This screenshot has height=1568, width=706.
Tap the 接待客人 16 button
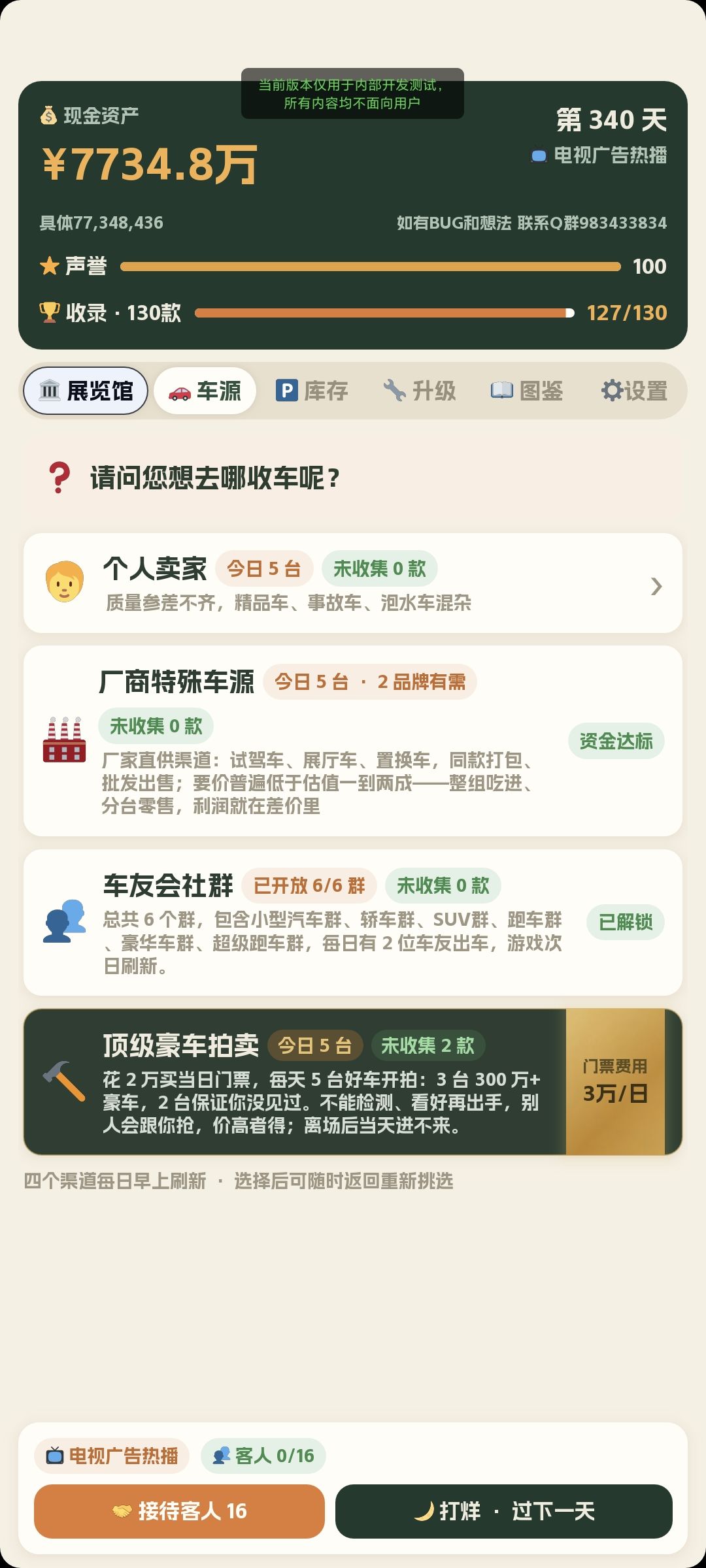(179, 1511)
